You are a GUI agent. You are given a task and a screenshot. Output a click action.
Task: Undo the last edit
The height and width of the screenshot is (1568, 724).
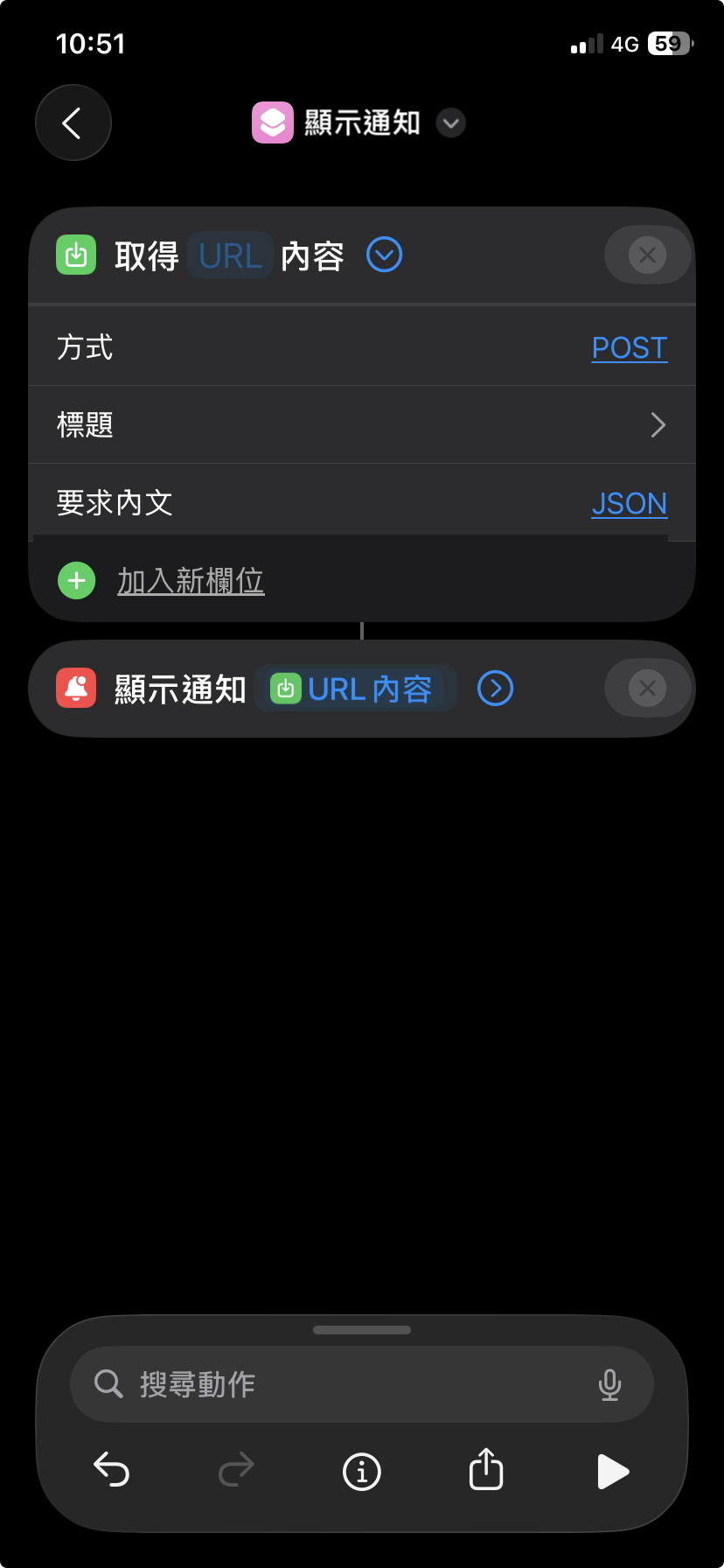(112, 1470)
